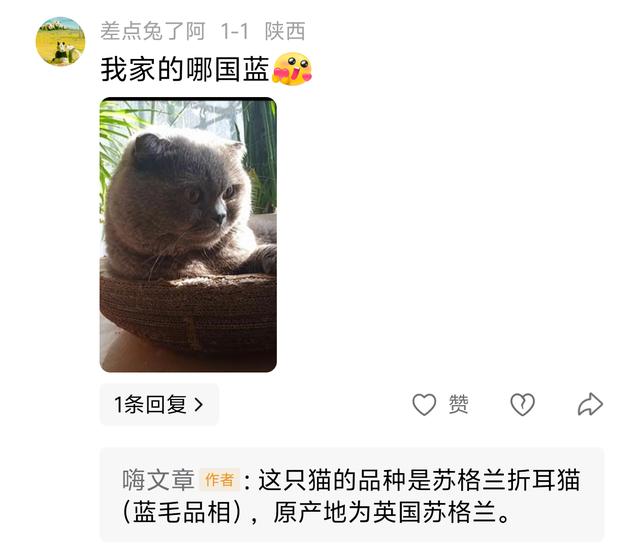Open the username 差点兔了阿

[154, 31]
